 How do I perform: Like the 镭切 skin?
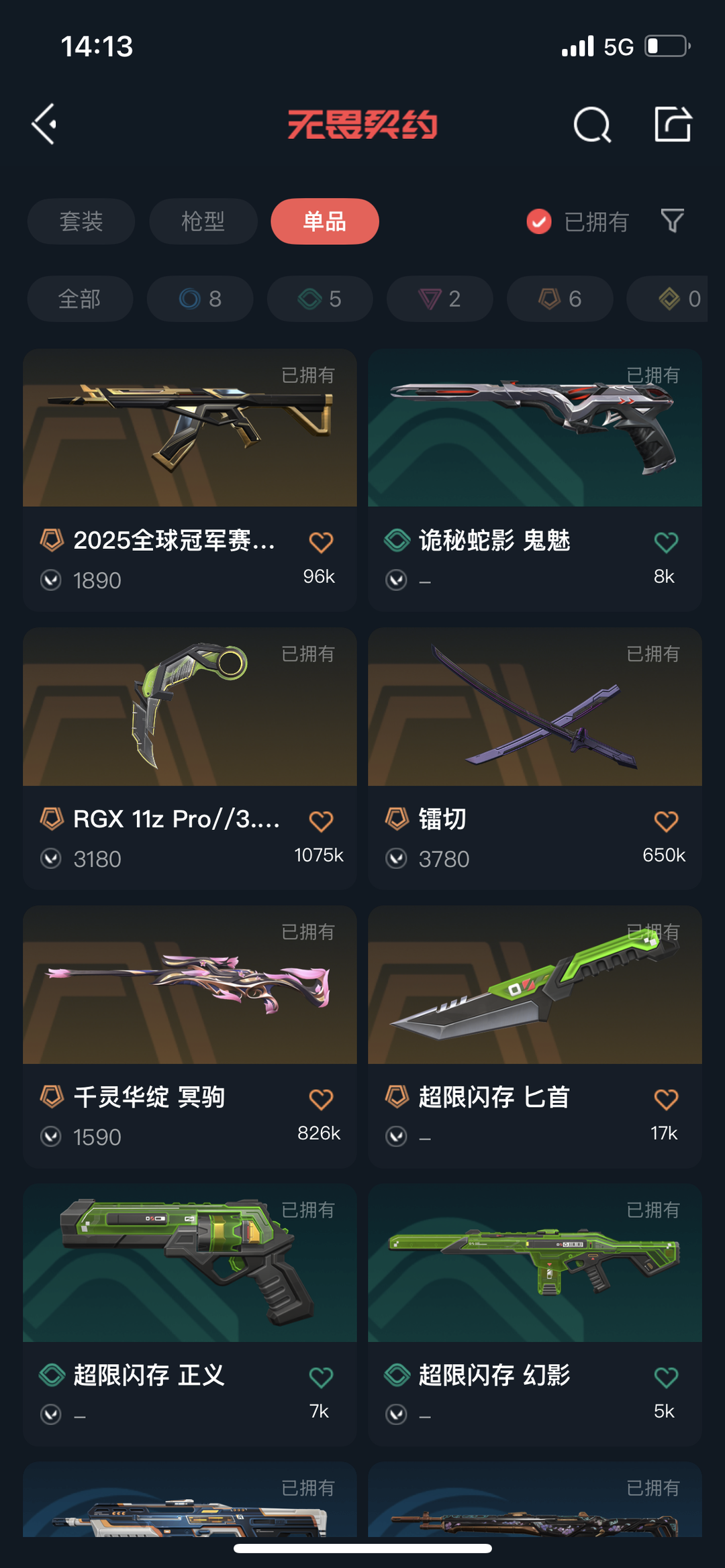666,821
